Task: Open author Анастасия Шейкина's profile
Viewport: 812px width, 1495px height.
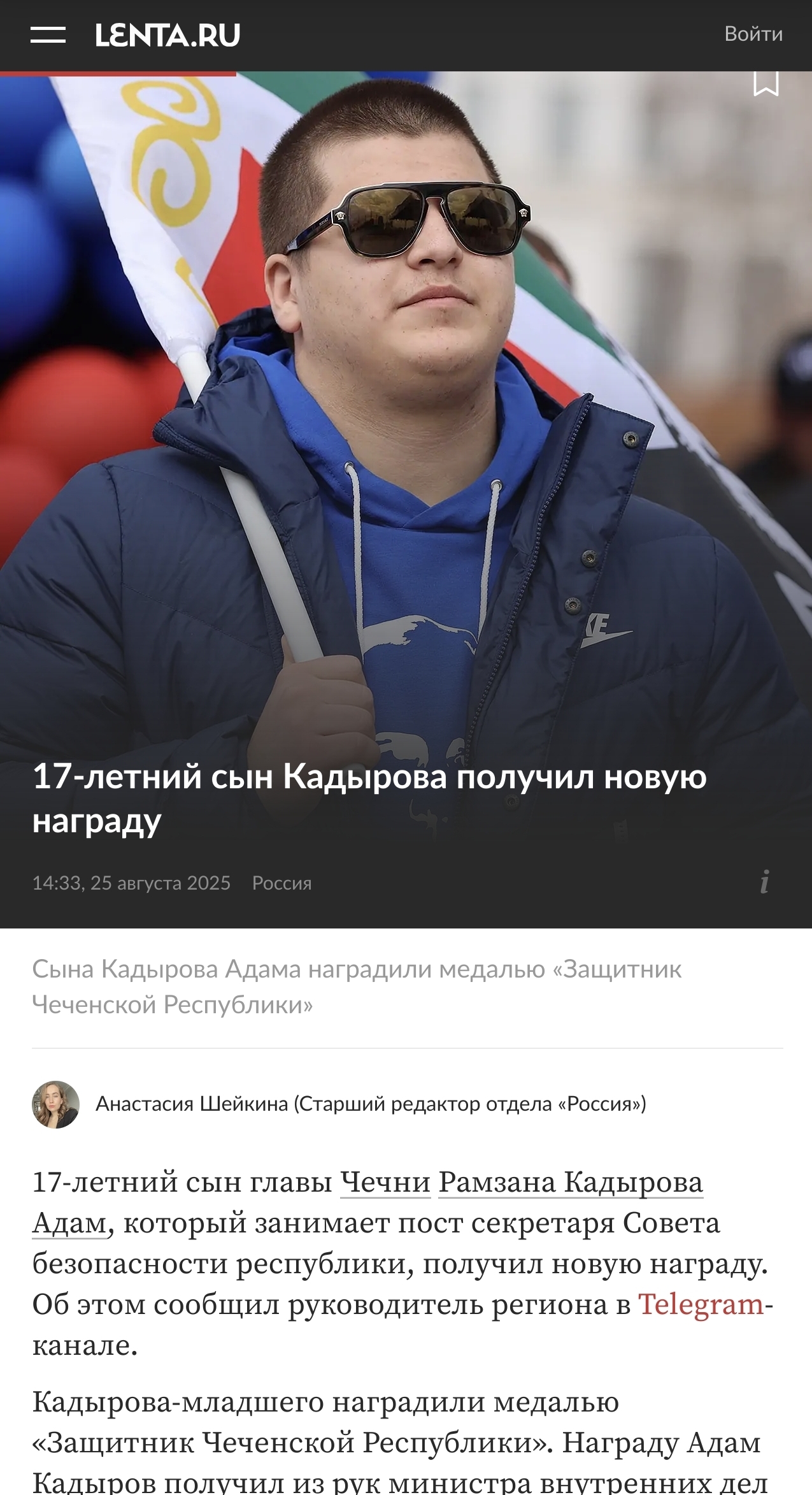Action: click(371, 1104)
